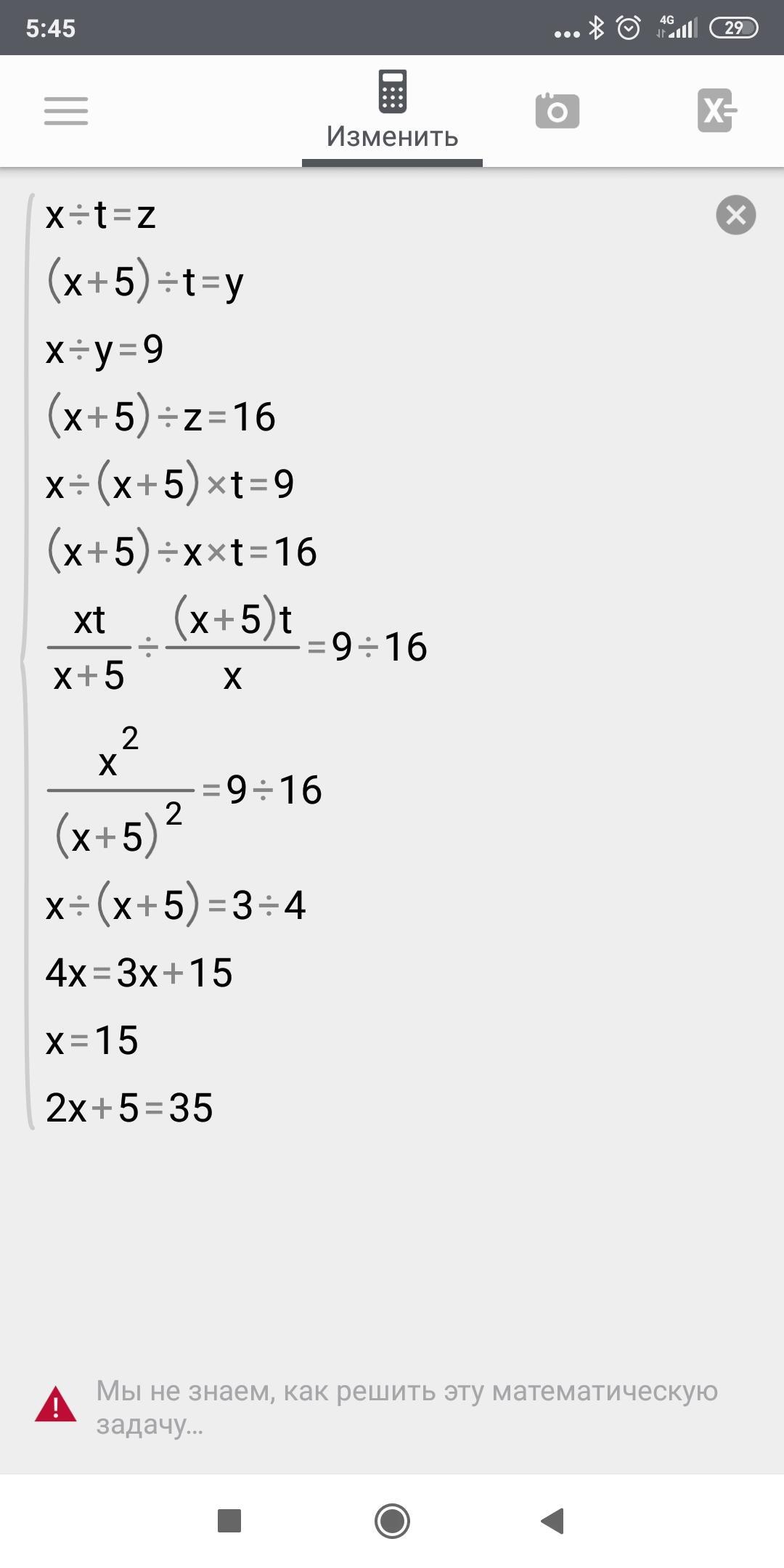The height and width of the screenshot is (1568, 784).
Task: Open the solutions tab with X icon
Action: pos(717,110)
